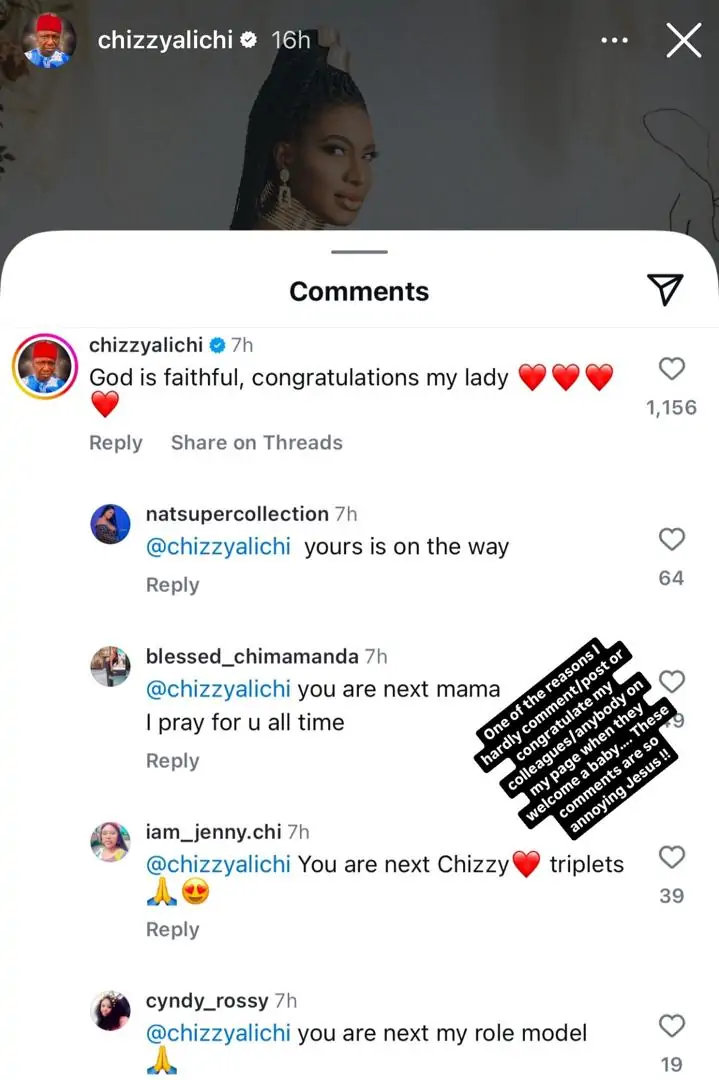
Task: Tap chizzyalichi's avatar in story header
Action: click(x=46, y=41)
